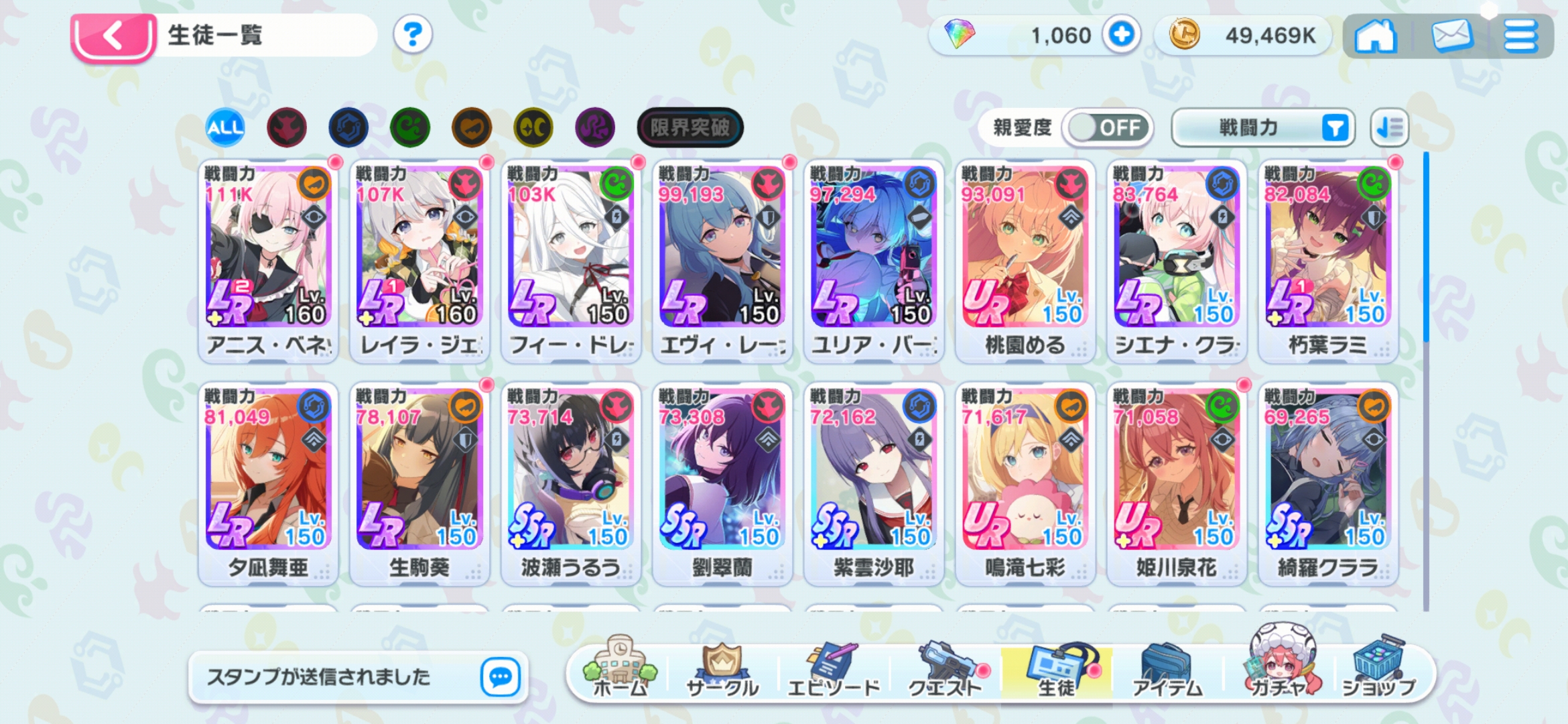Open the mail envelope icon
Screen dimensions: 1568x724
[1451, 36]
